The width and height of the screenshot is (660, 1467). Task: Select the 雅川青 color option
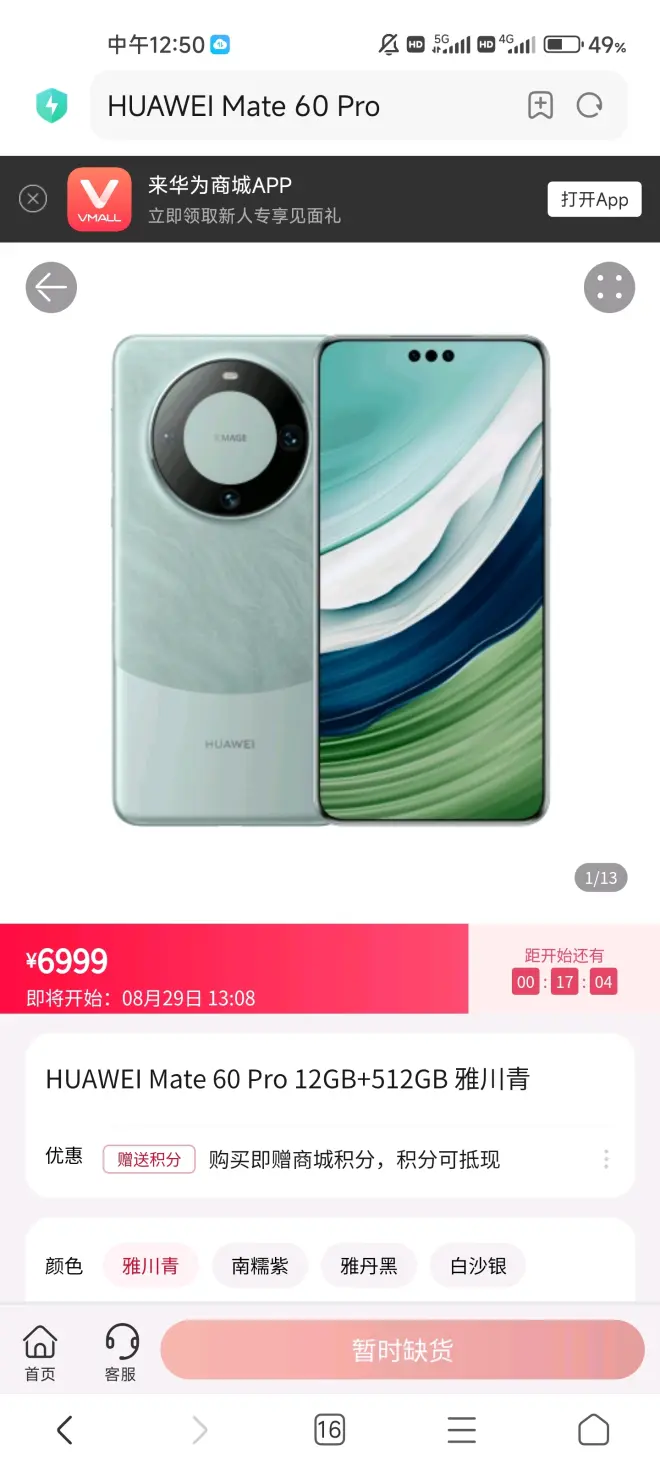click(150, 1266)
